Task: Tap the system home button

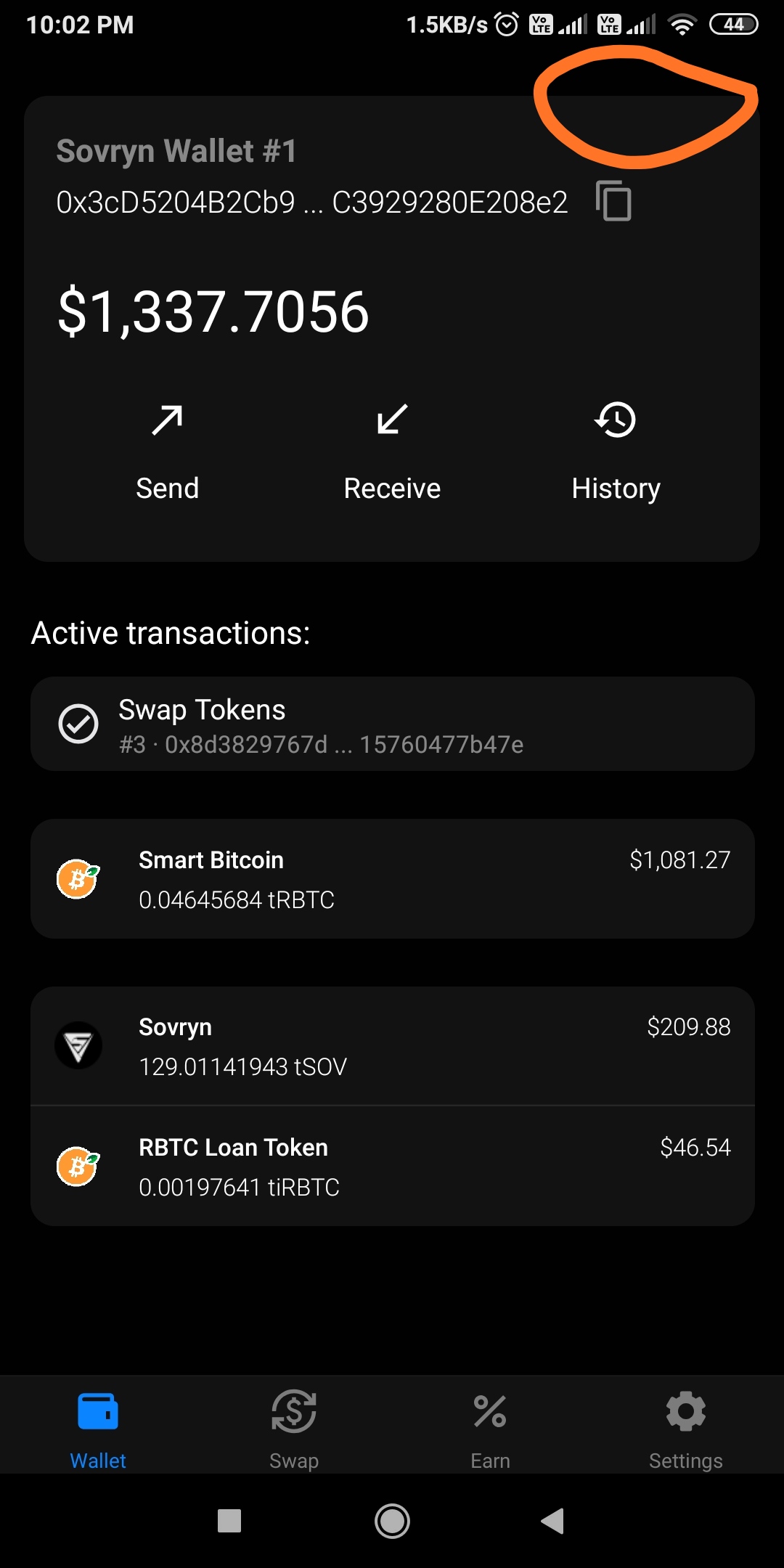Action: pos(392,1521)
